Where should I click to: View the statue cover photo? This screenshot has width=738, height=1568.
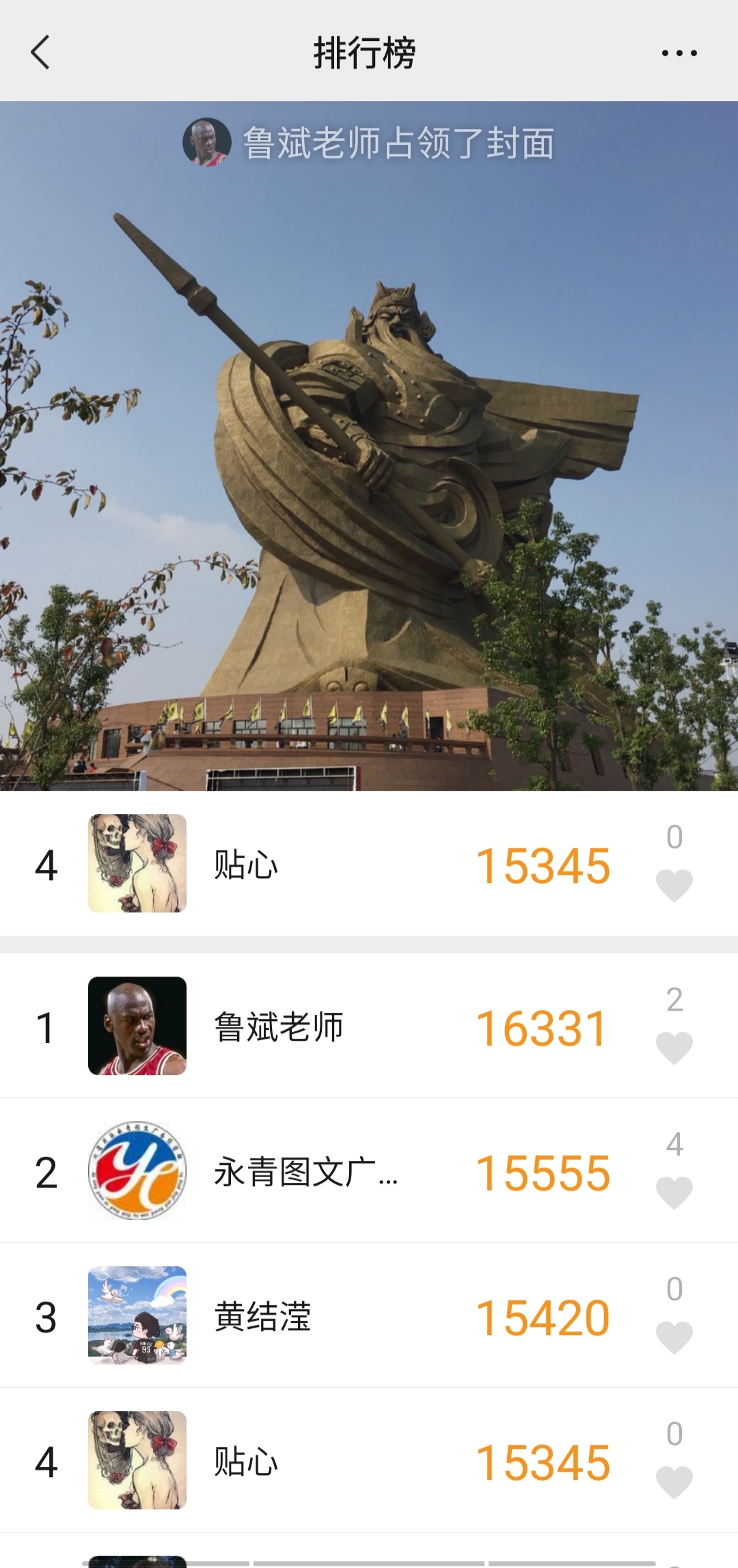click(369, 478)
